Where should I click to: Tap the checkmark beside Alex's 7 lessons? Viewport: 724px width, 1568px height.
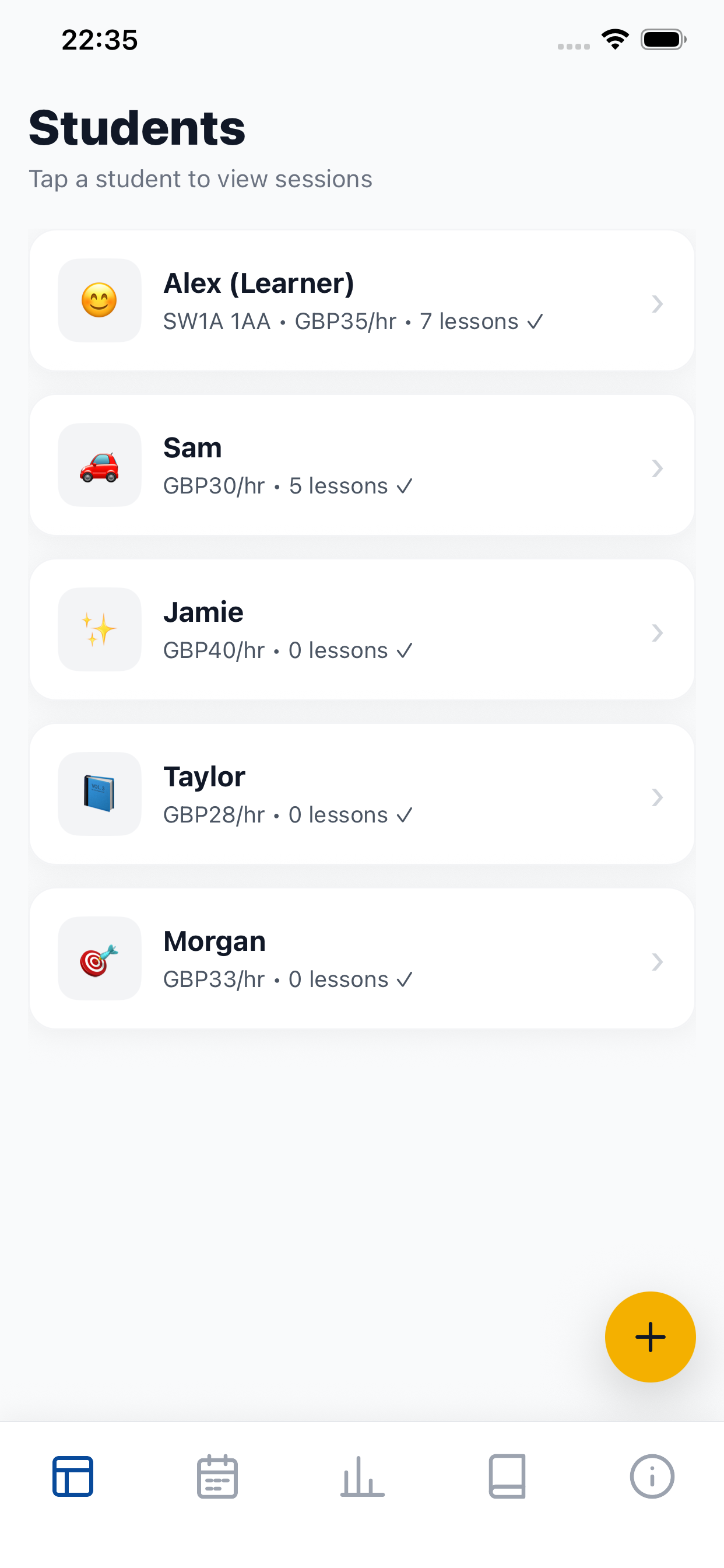click(x=536, y=321)
